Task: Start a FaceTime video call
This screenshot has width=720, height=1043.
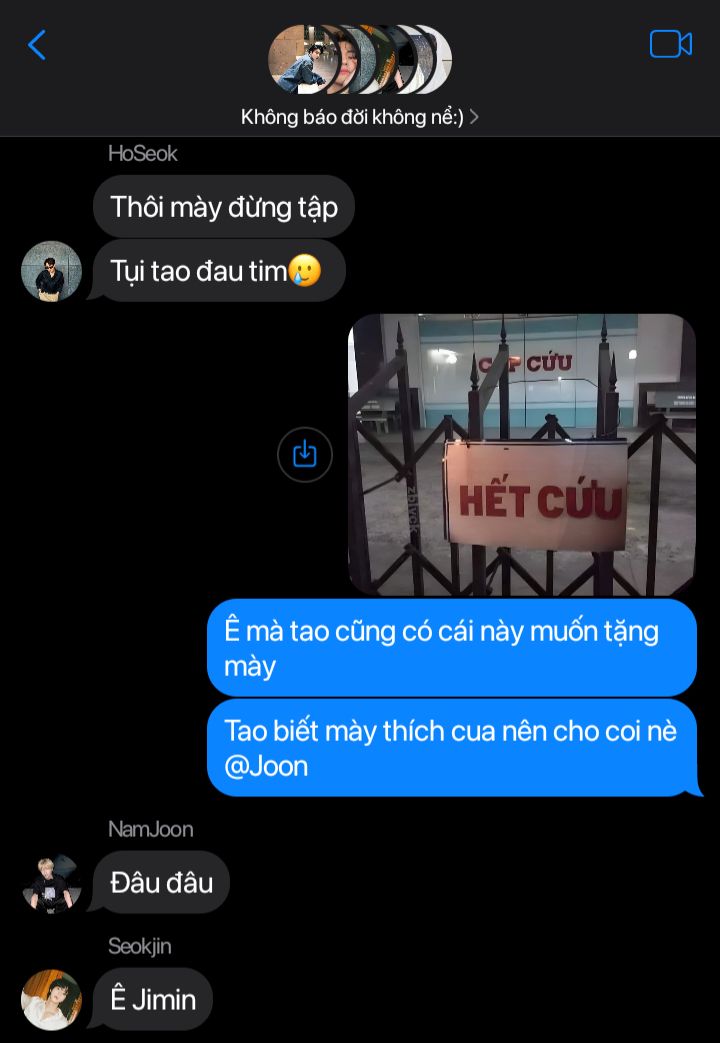Action: [670, 44]
